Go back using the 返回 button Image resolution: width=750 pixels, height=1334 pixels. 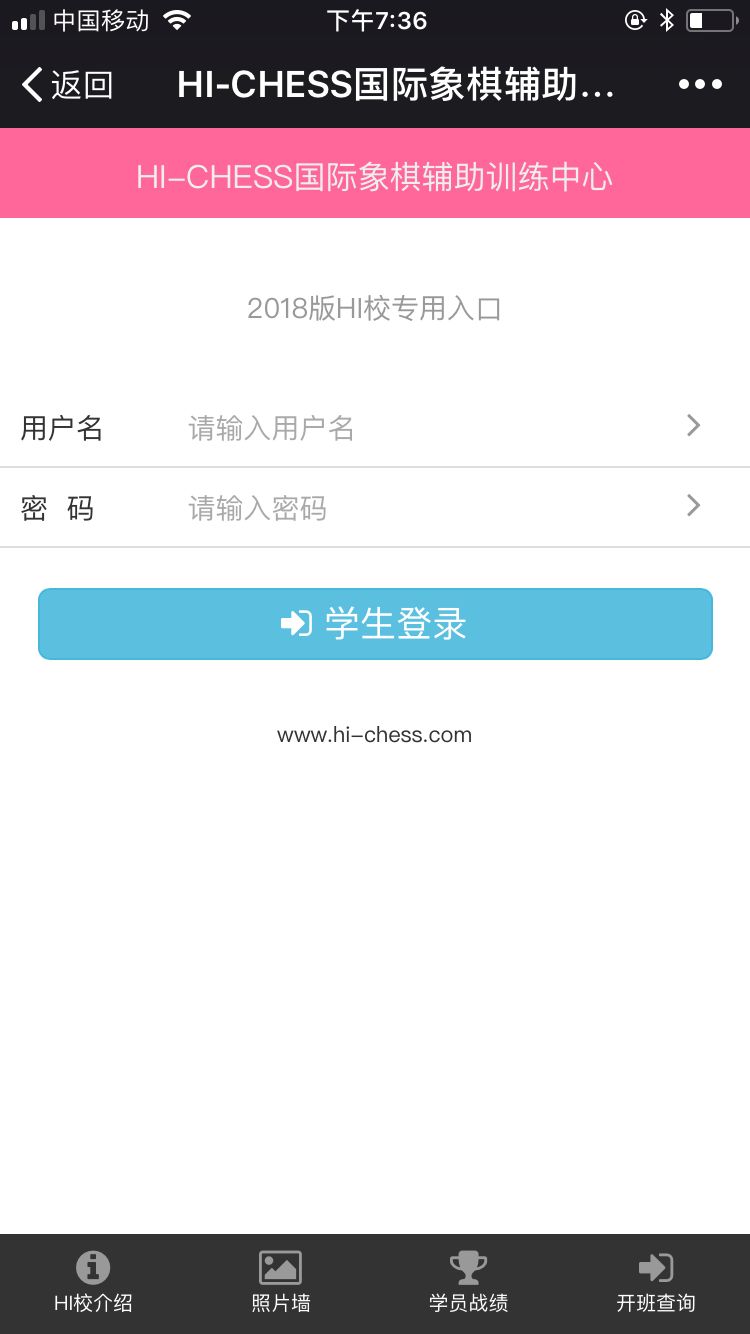click(67, 85)
